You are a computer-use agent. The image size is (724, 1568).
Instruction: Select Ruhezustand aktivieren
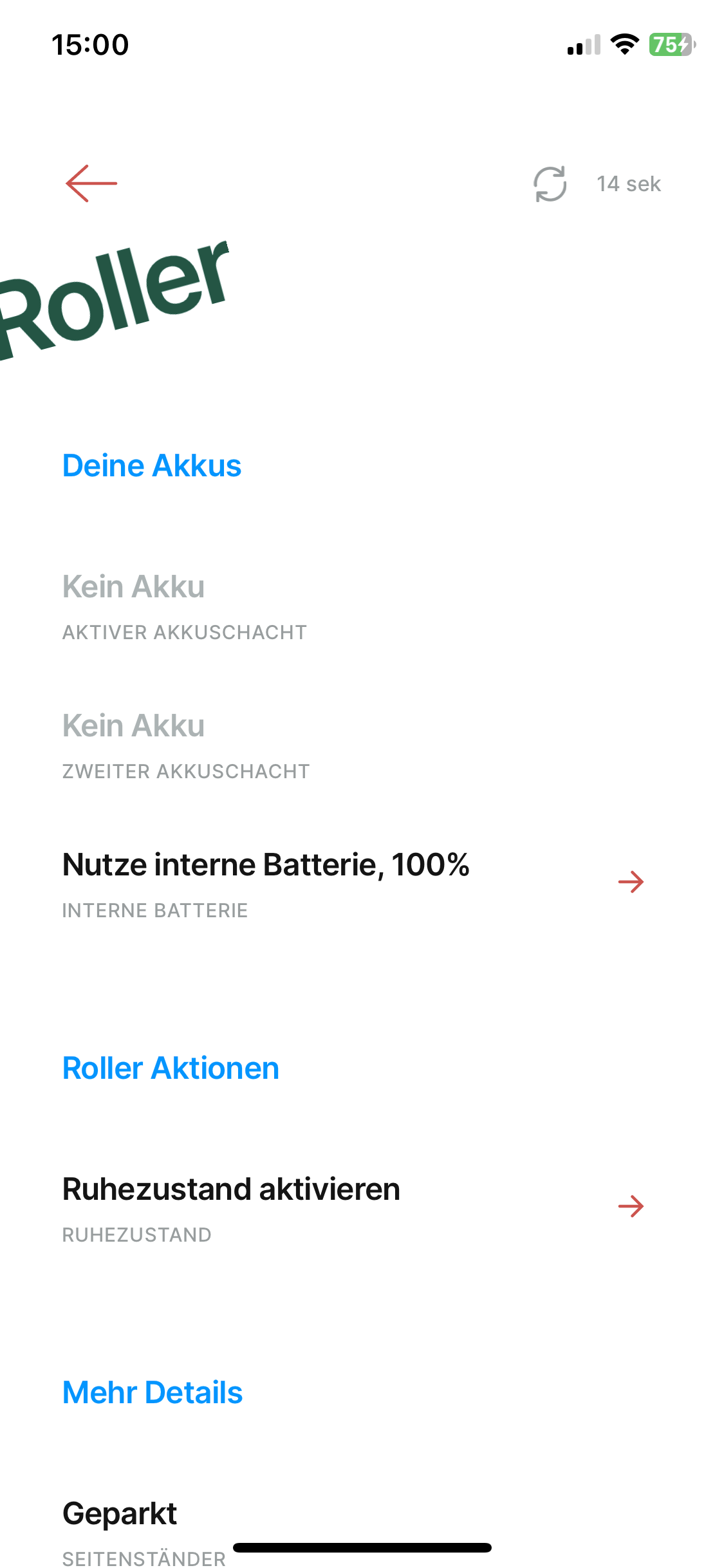(353, 1208)
